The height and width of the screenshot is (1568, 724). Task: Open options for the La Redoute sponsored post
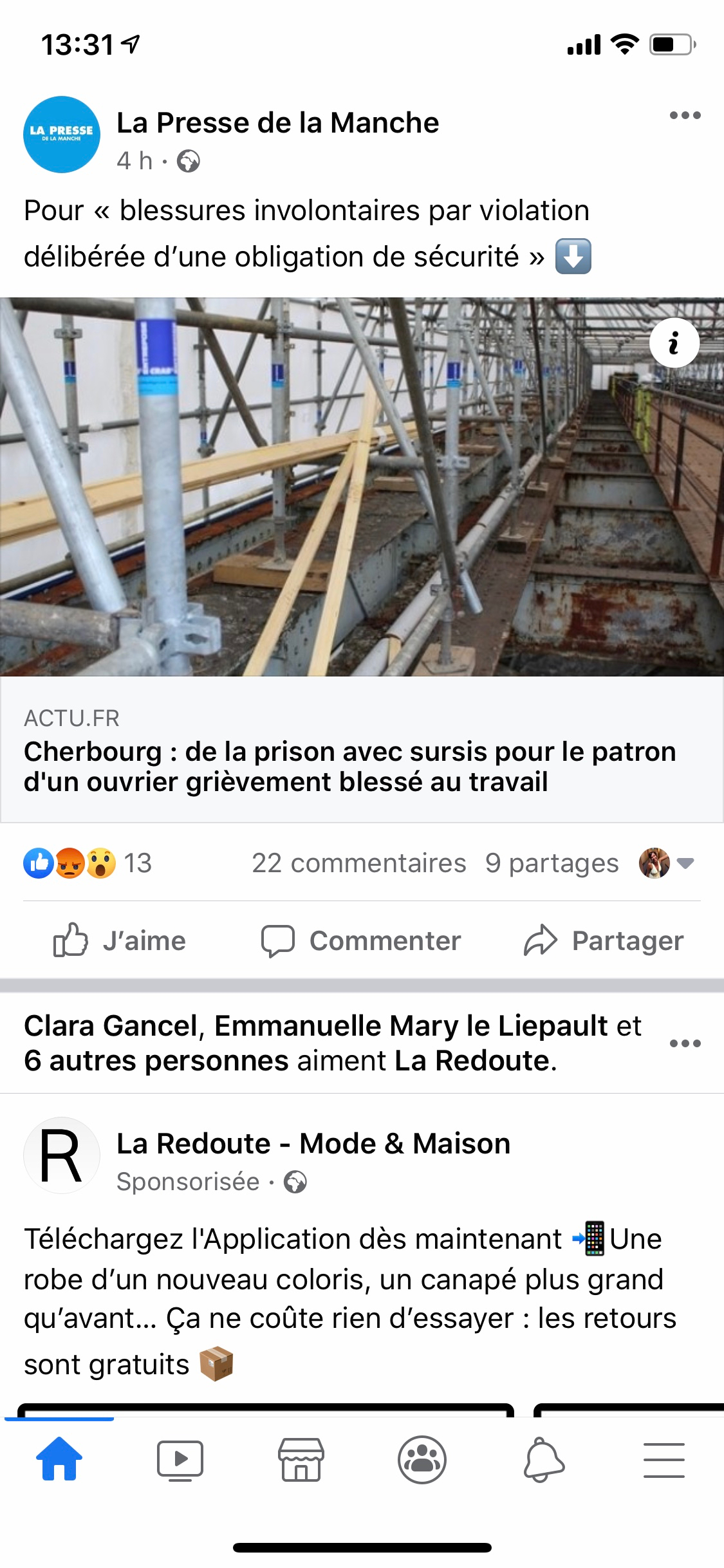(x=685, y=1043)
